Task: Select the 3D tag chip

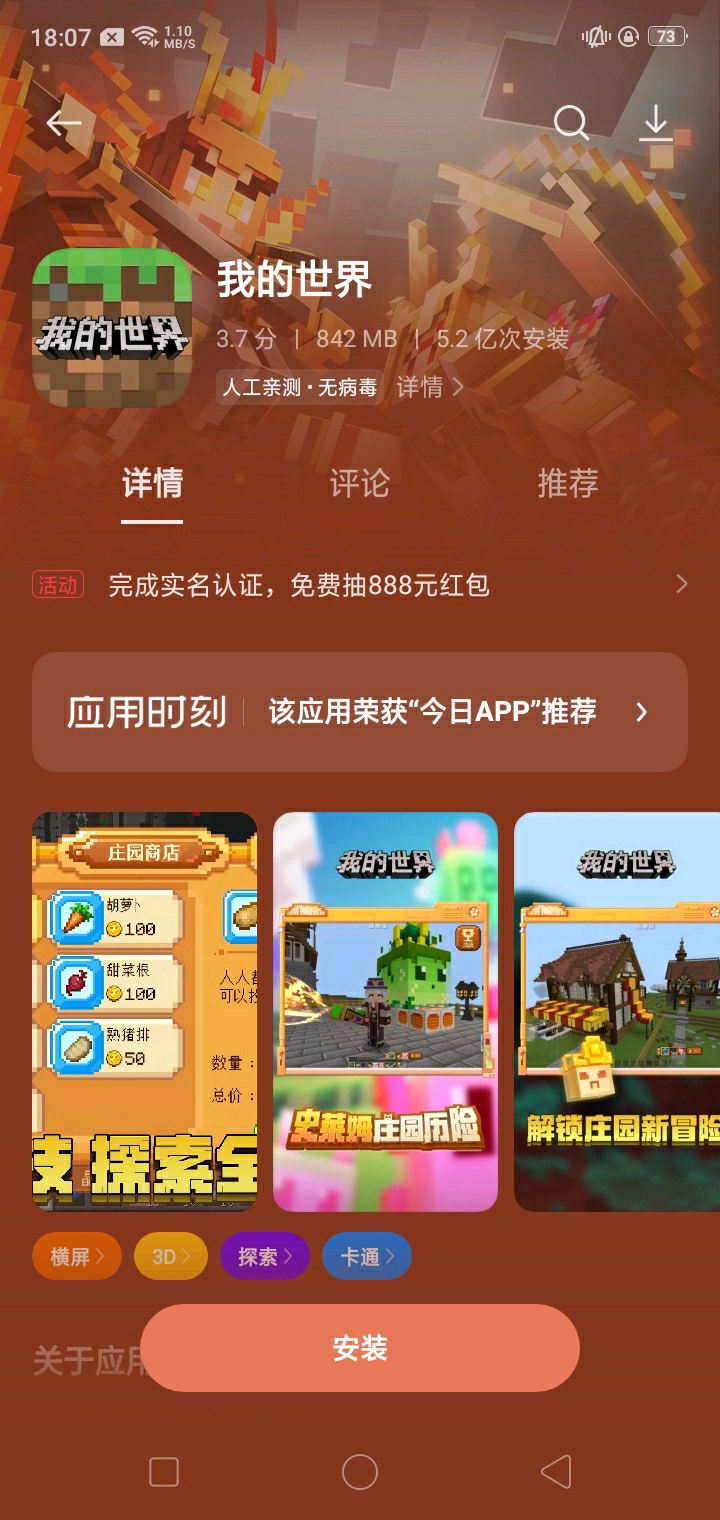Action: (171, 1257)
